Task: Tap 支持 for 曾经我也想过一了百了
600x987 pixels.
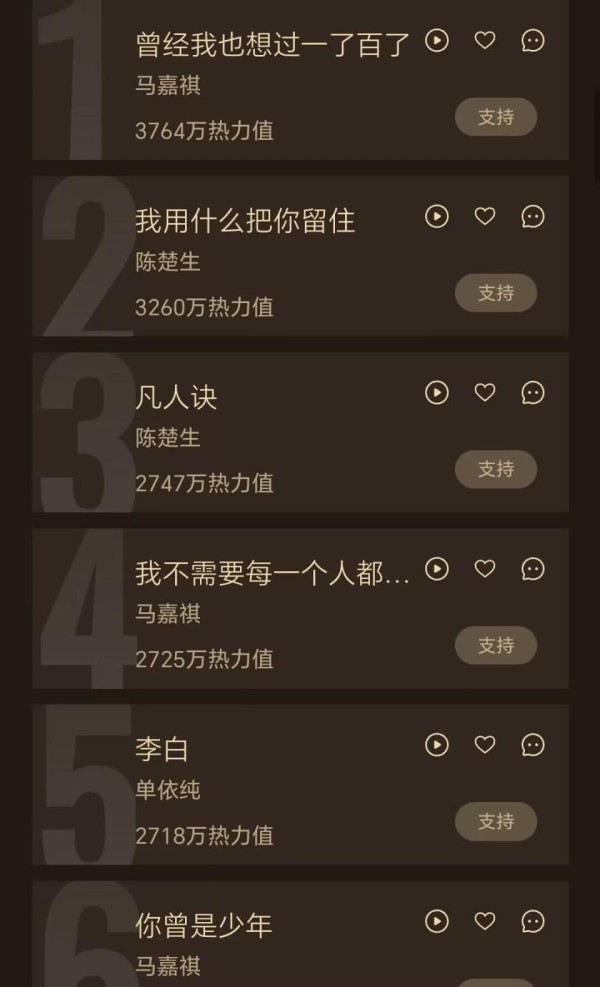Action: (x=495, y=116)
